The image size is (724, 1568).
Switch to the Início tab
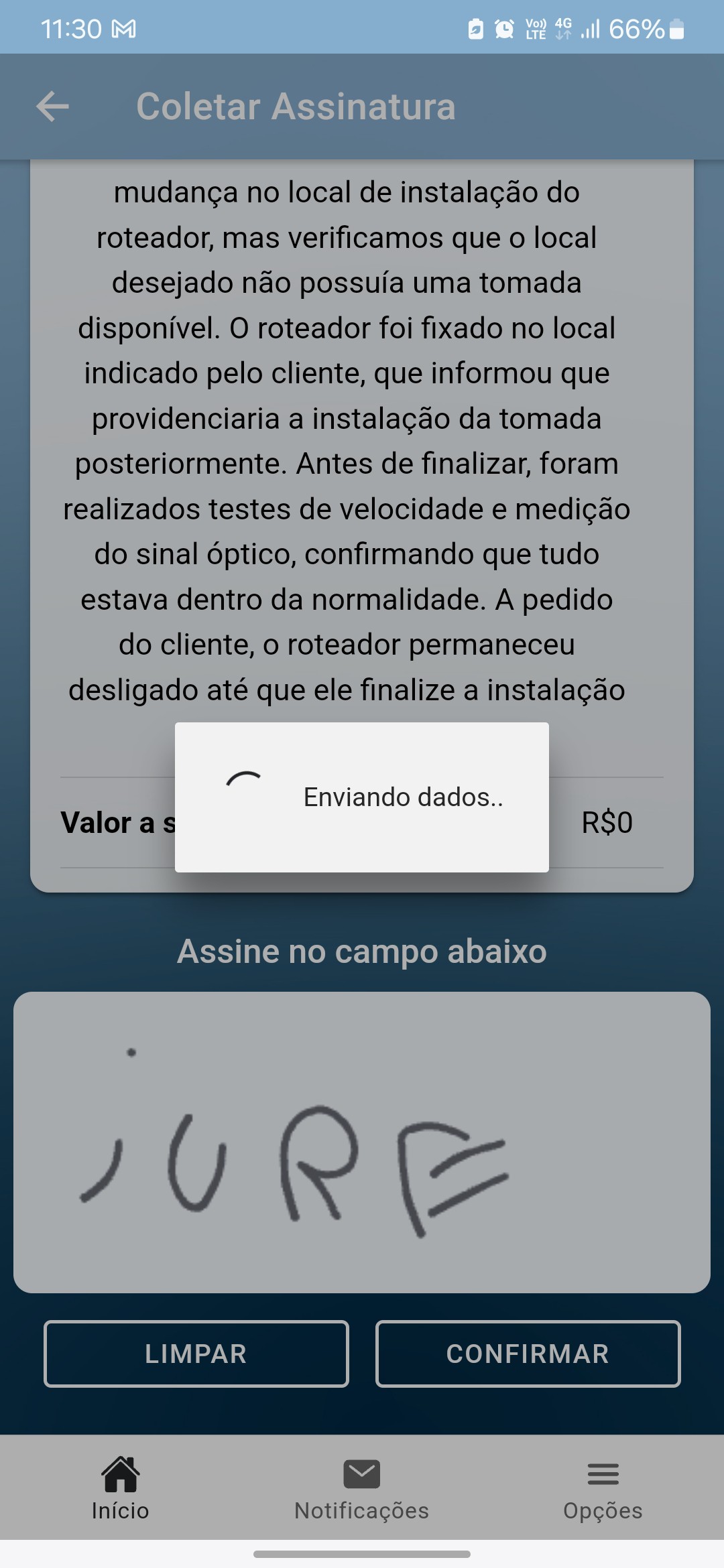(x=121, y=1488)
